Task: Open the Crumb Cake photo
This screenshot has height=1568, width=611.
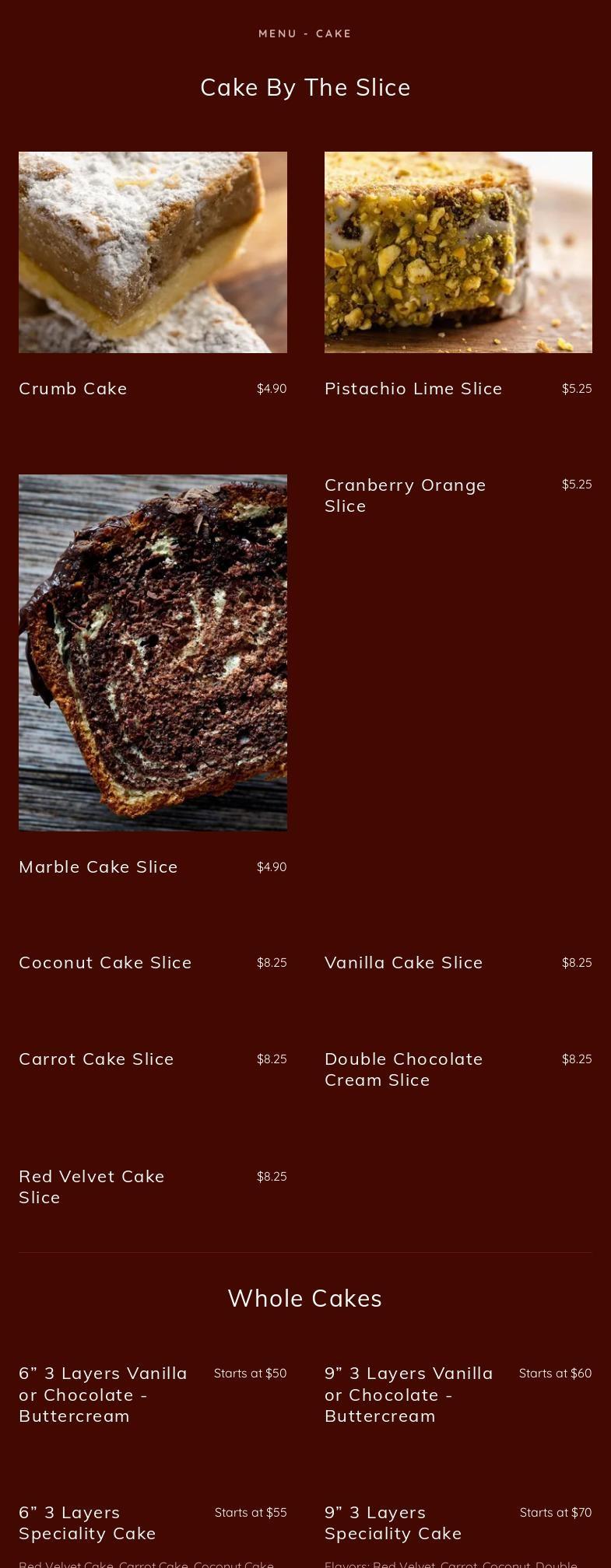Action: (x=153, y=252)
